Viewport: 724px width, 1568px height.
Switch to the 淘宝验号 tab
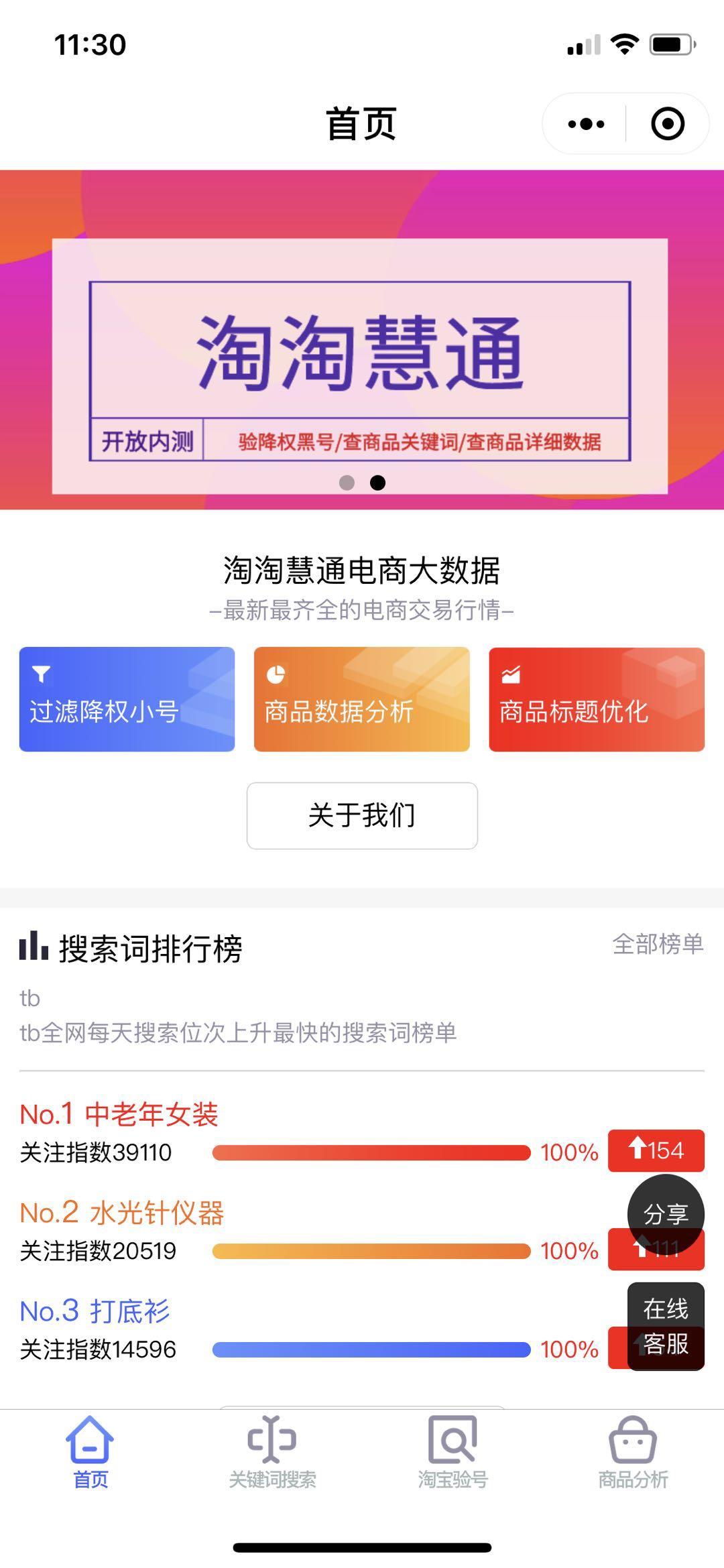452,1453
